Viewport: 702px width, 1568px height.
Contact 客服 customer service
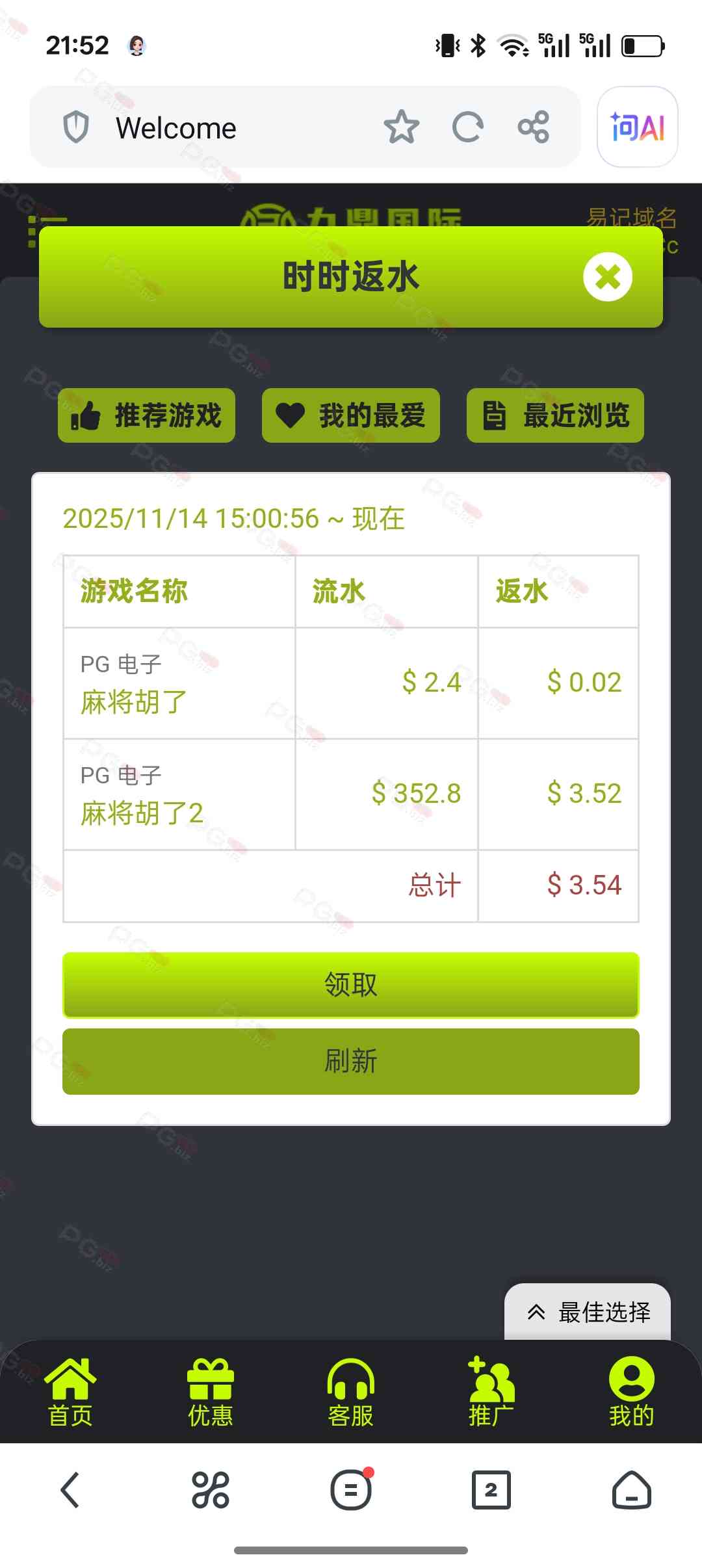[x=351, y=1391]
